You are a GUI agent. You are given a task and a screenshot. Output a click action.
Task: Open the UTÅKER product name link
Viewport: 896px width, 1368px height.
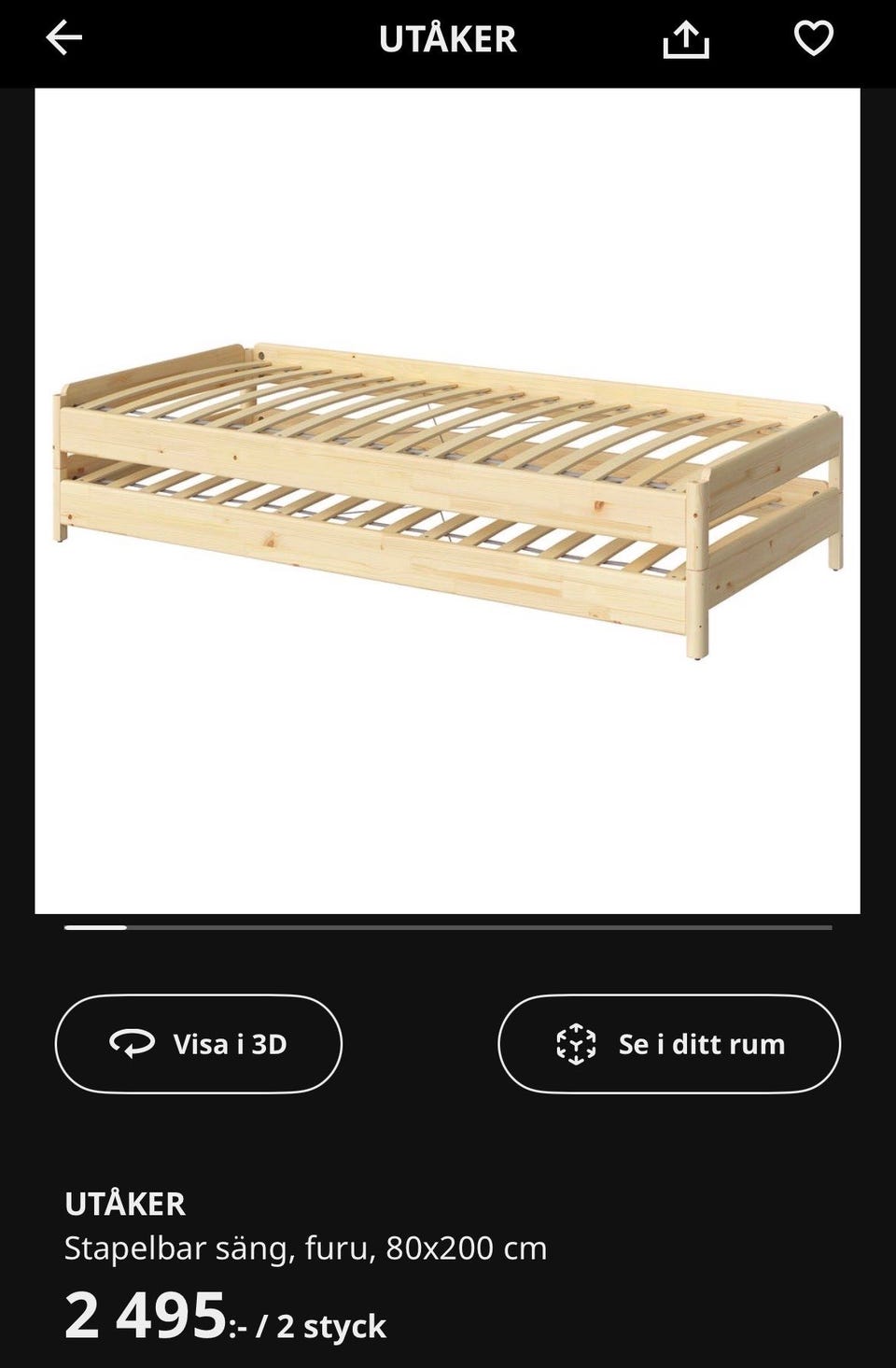(125, 1204)
